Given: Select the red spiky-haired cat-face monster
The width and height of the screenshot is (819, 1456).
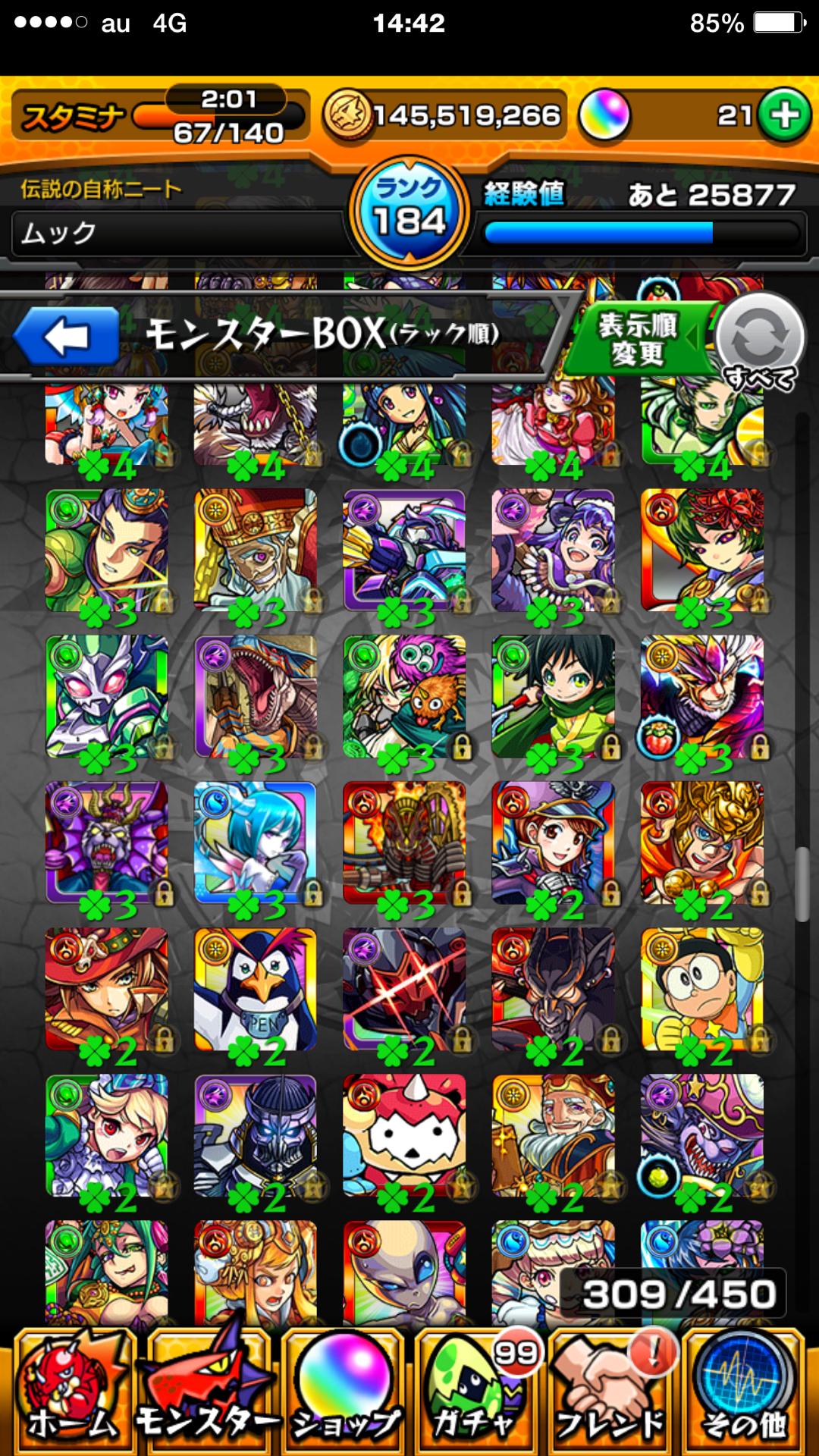Looking at the screenshot, I should [x=404, y=1135].
